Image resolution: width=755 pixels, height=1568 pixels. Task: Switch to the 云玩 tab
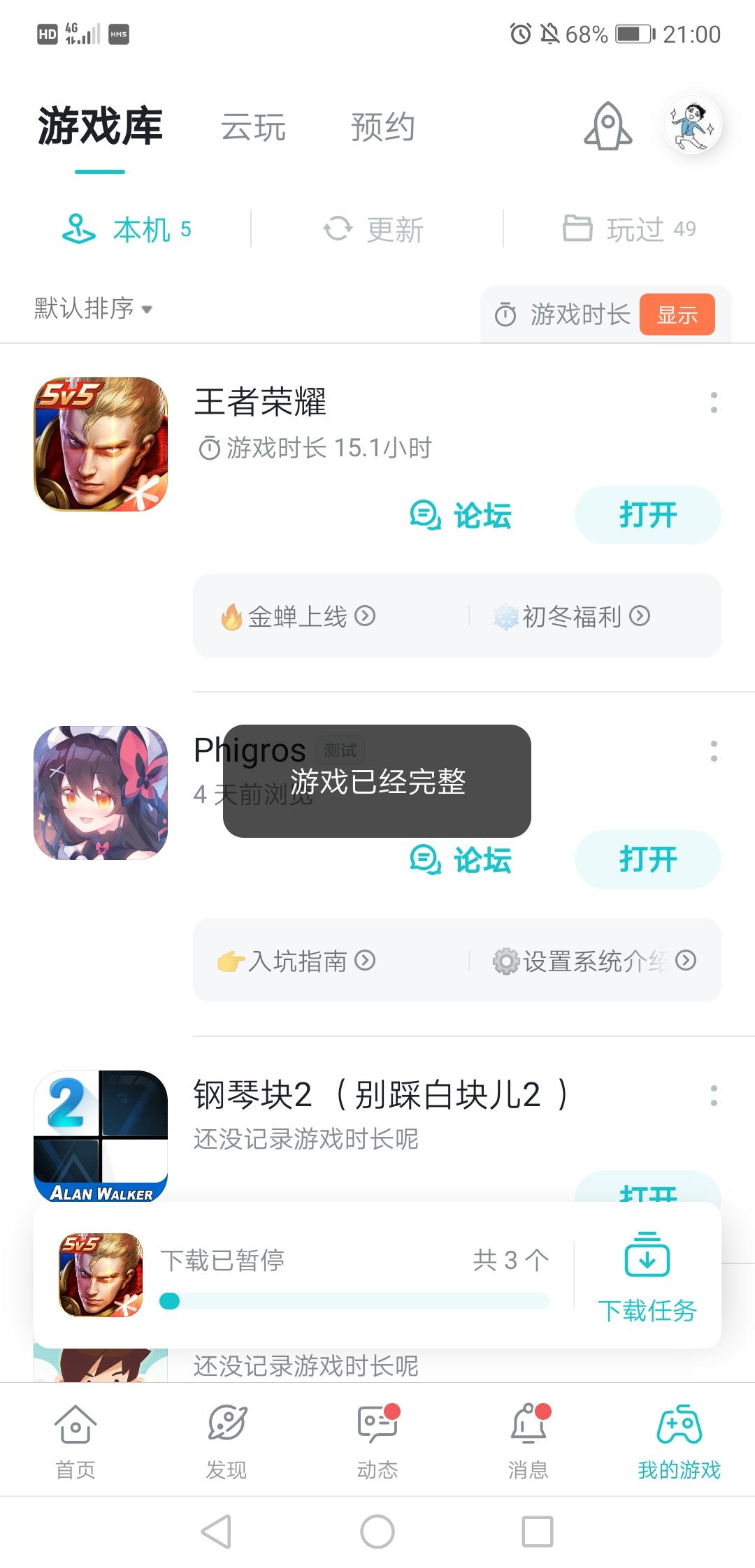pyautogui.click(x=253, y=128)
